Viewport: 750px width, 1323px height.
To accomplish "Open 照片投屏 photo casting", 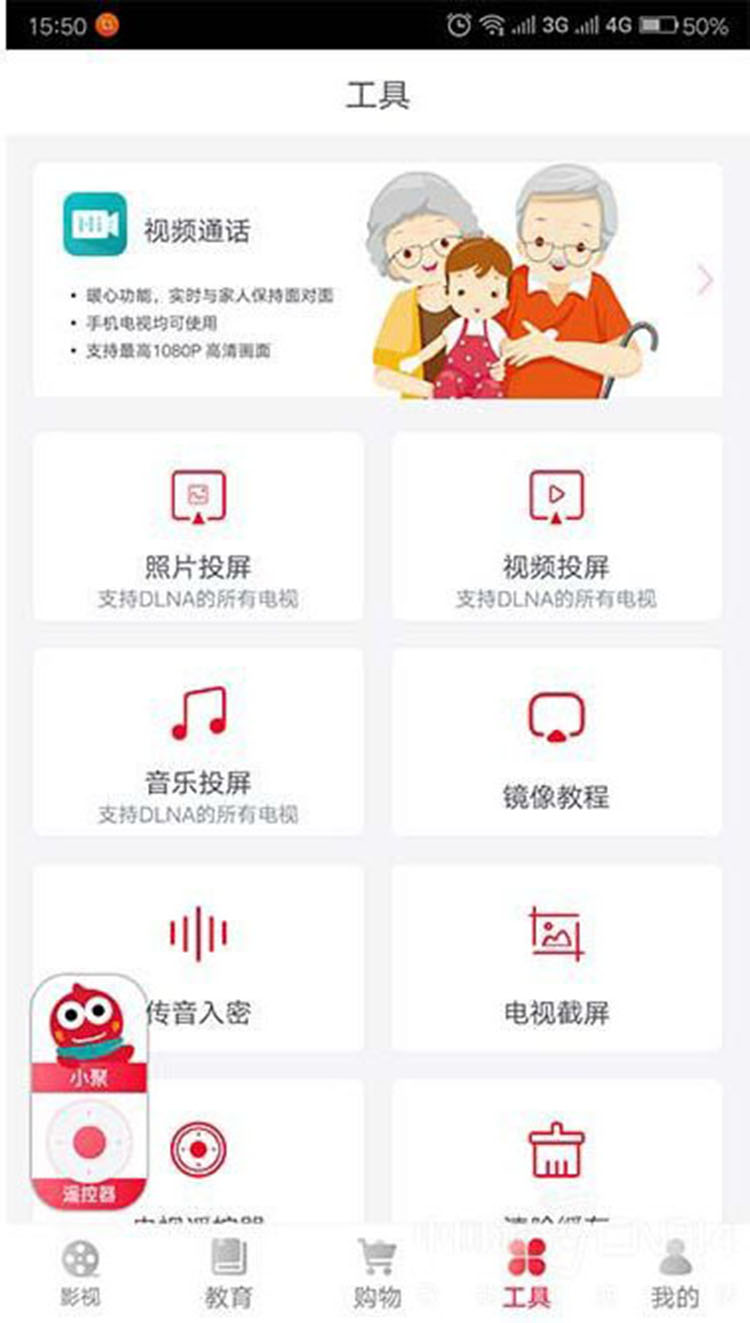I will click(198, 526).
